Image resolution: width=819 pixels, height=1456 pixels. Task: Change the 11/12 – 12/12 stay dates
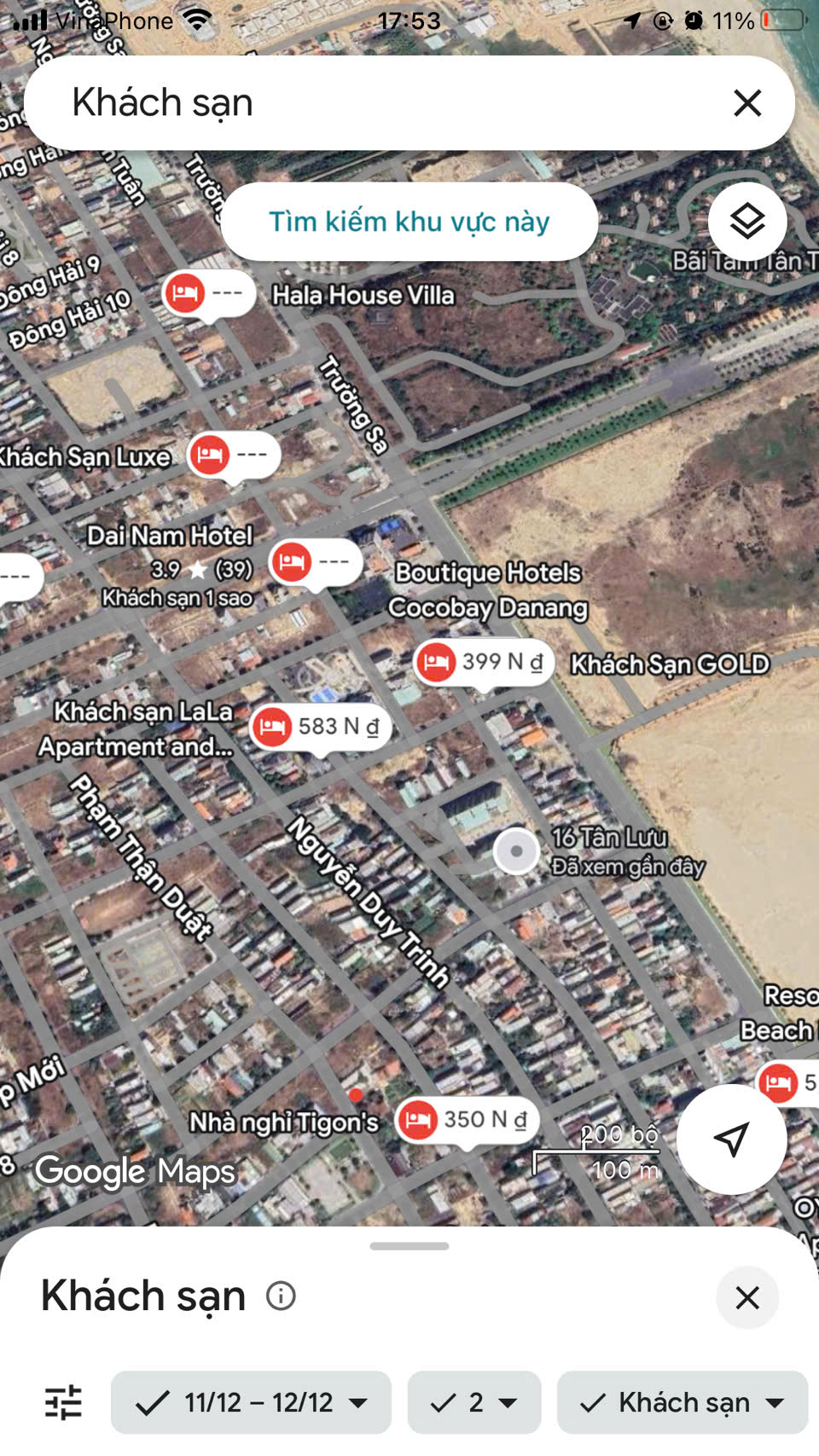click(x=251, y=1402)
